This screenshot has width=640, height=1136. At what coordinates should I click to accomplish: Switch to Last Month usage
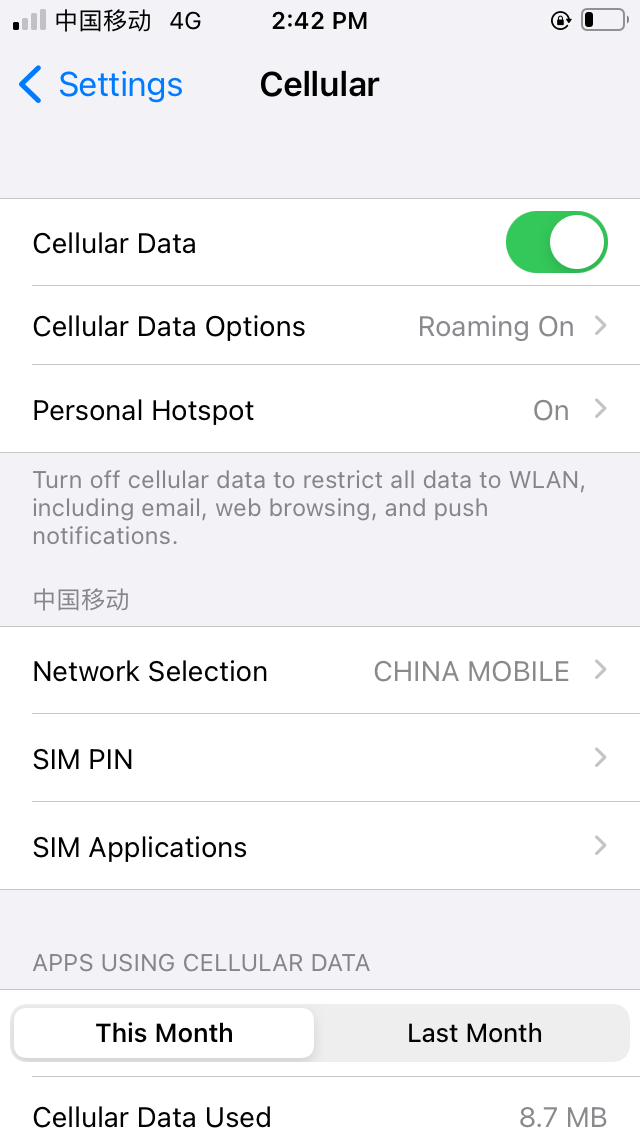[x=474, y=1032]
